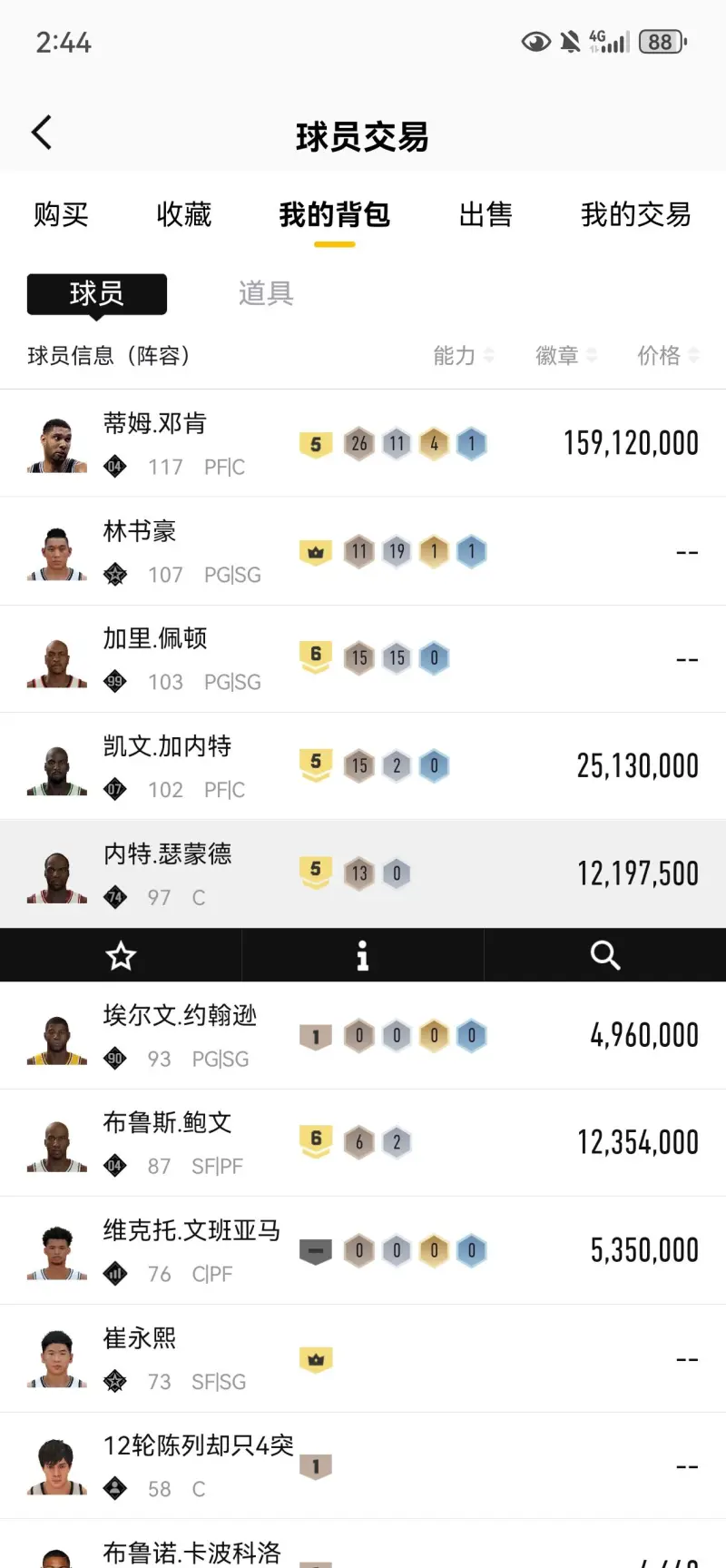This screenshot has width=726, height=1568.
Task: Select player 林书豪
Action: tap(363, 551)
